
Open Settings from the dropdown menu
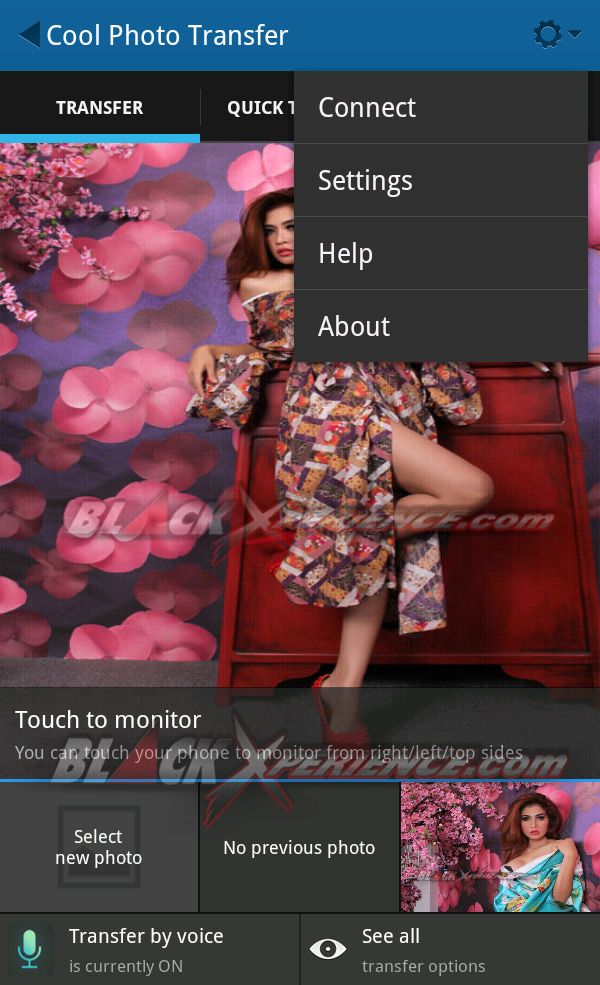point(440,181)
